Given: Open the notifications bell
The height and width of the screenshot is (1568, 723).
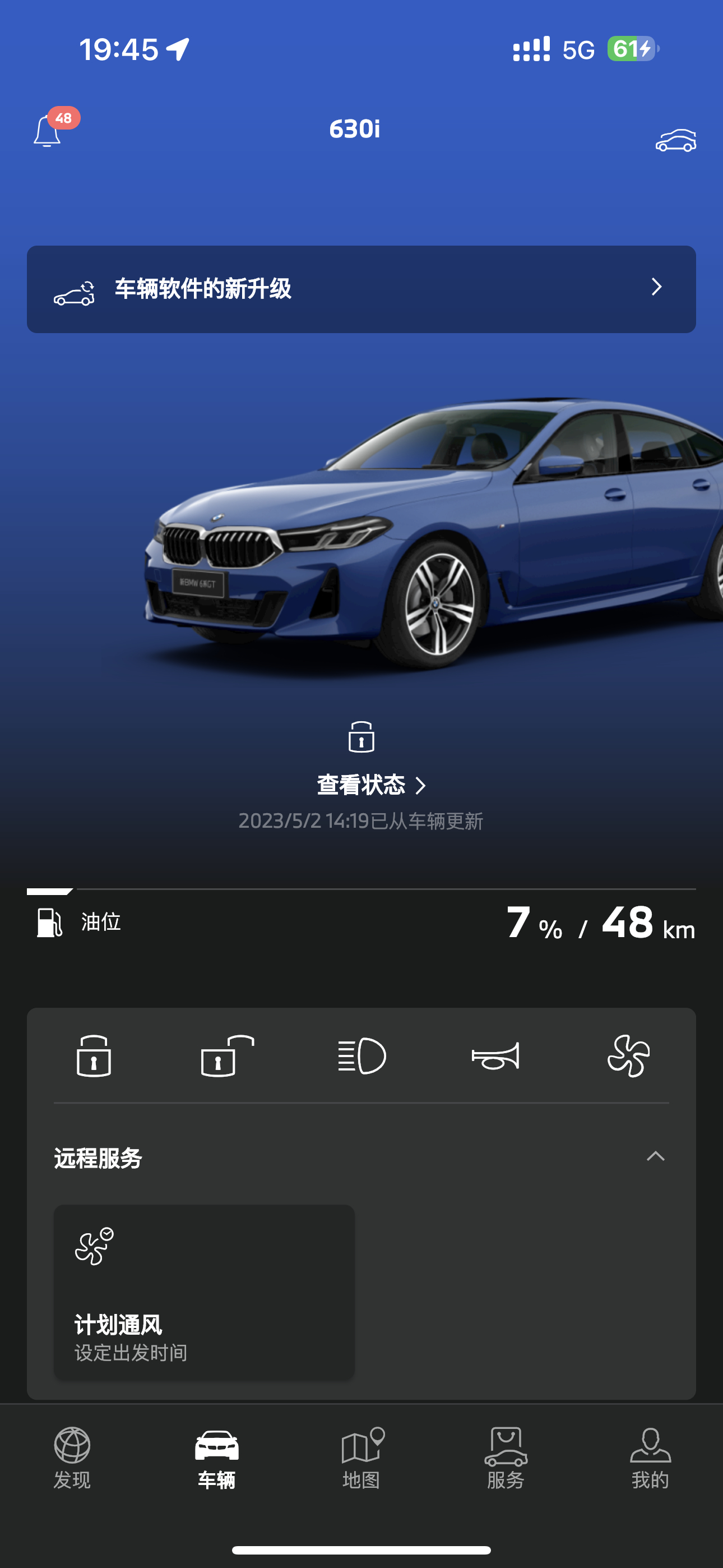Looking at the screenshot, I should tap(48, 130).
